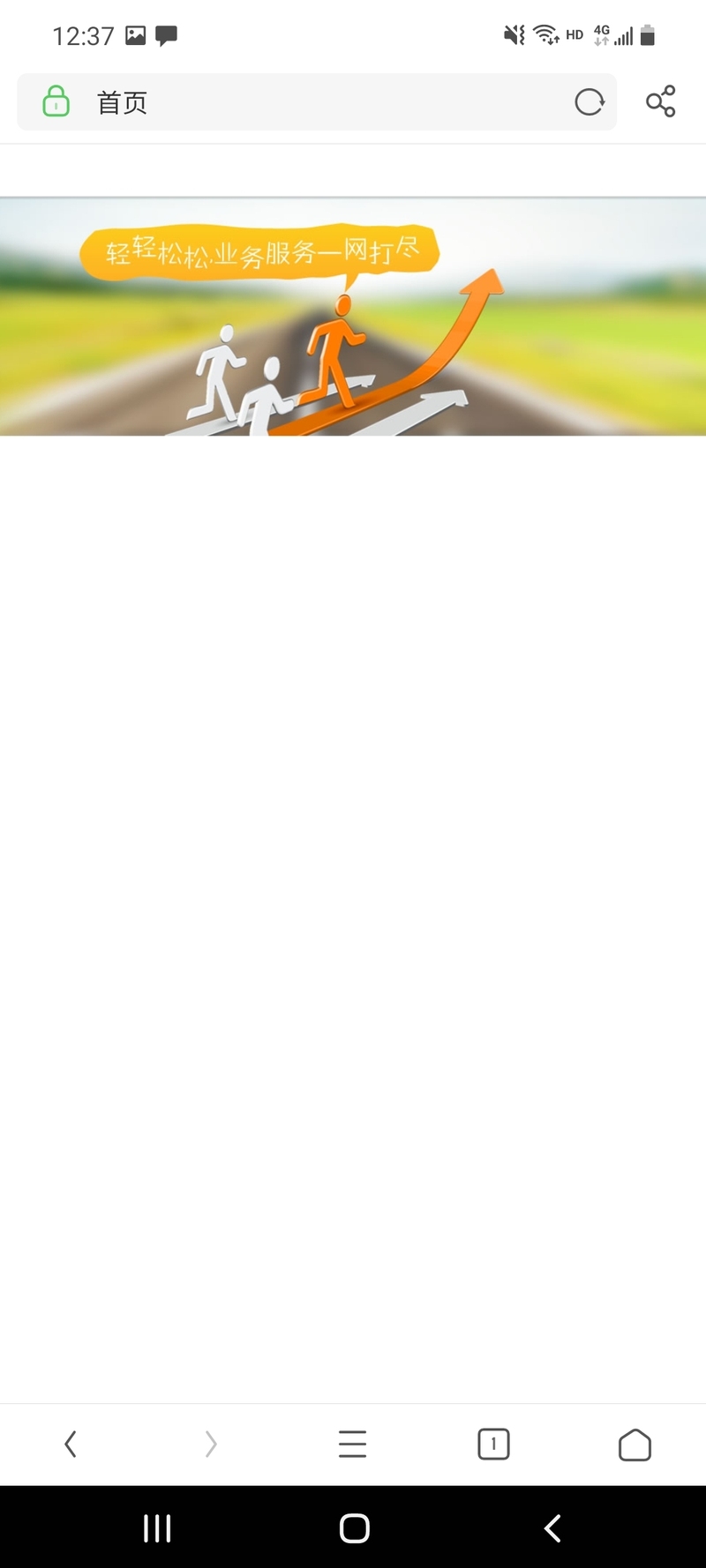View site security lock info
The height and width of the screenshot is (1568, 706).
[x=56, y=102]
